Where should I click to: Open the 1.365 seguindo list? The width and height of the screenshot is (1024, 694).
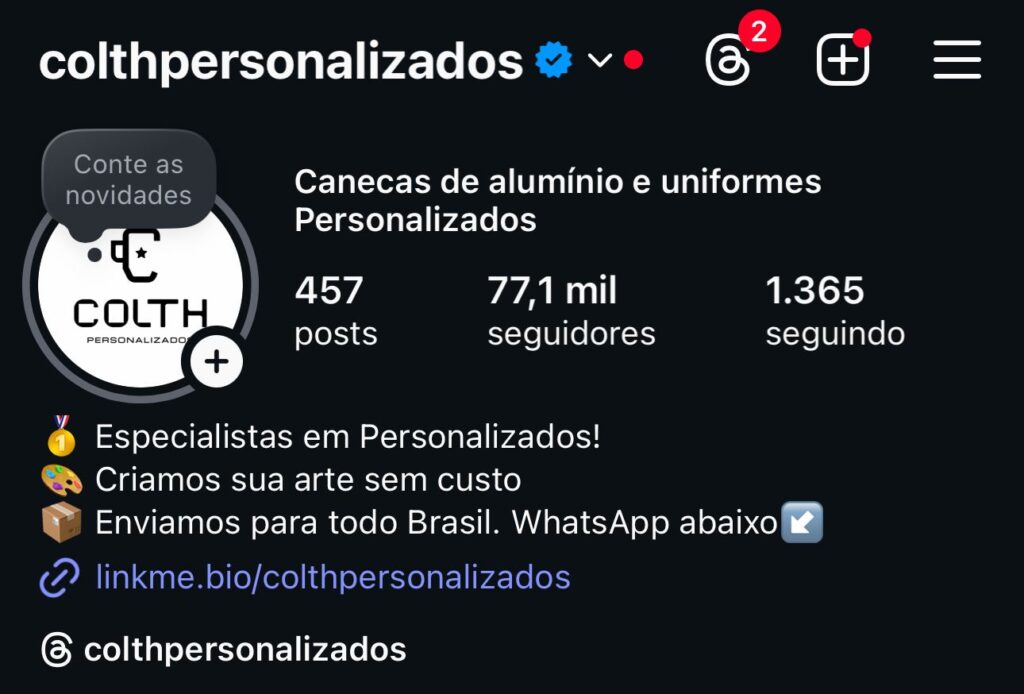coord(834,310)
